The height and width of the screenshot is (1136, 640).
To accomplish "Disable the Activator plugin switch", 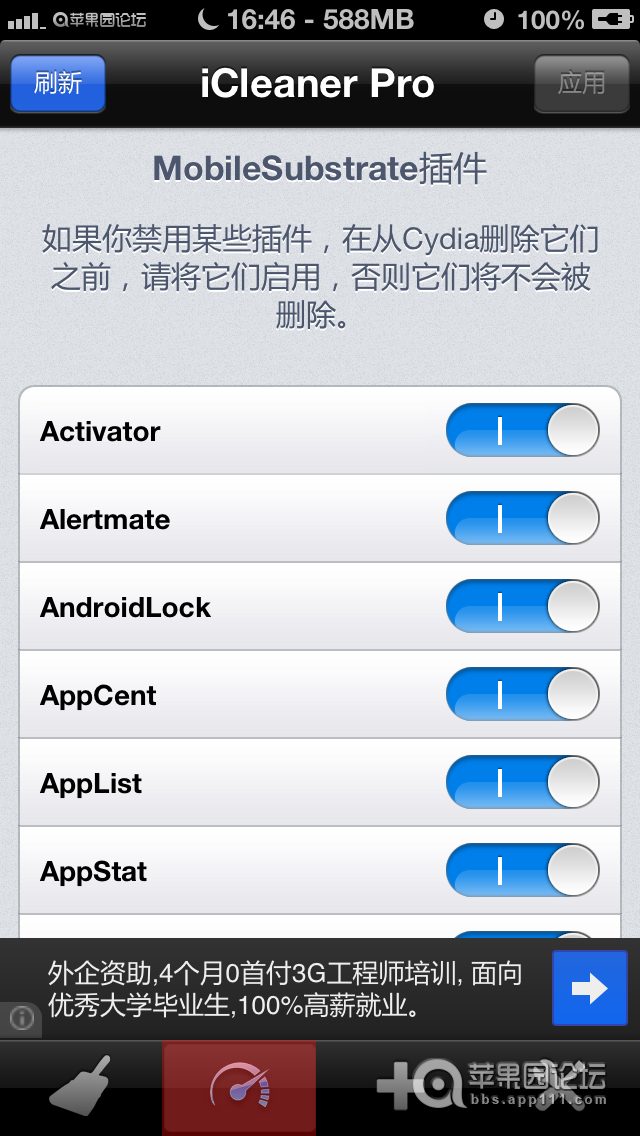I will (x=522, y=431).
